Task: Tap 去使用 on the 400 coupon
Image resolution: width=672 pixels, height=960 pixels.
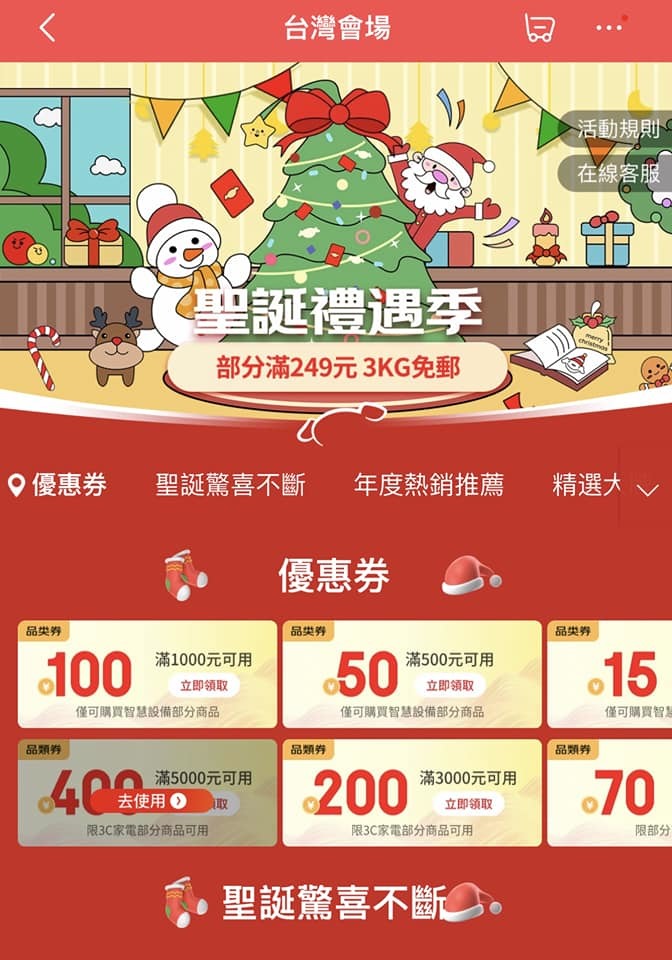Action: coord(151,801)
